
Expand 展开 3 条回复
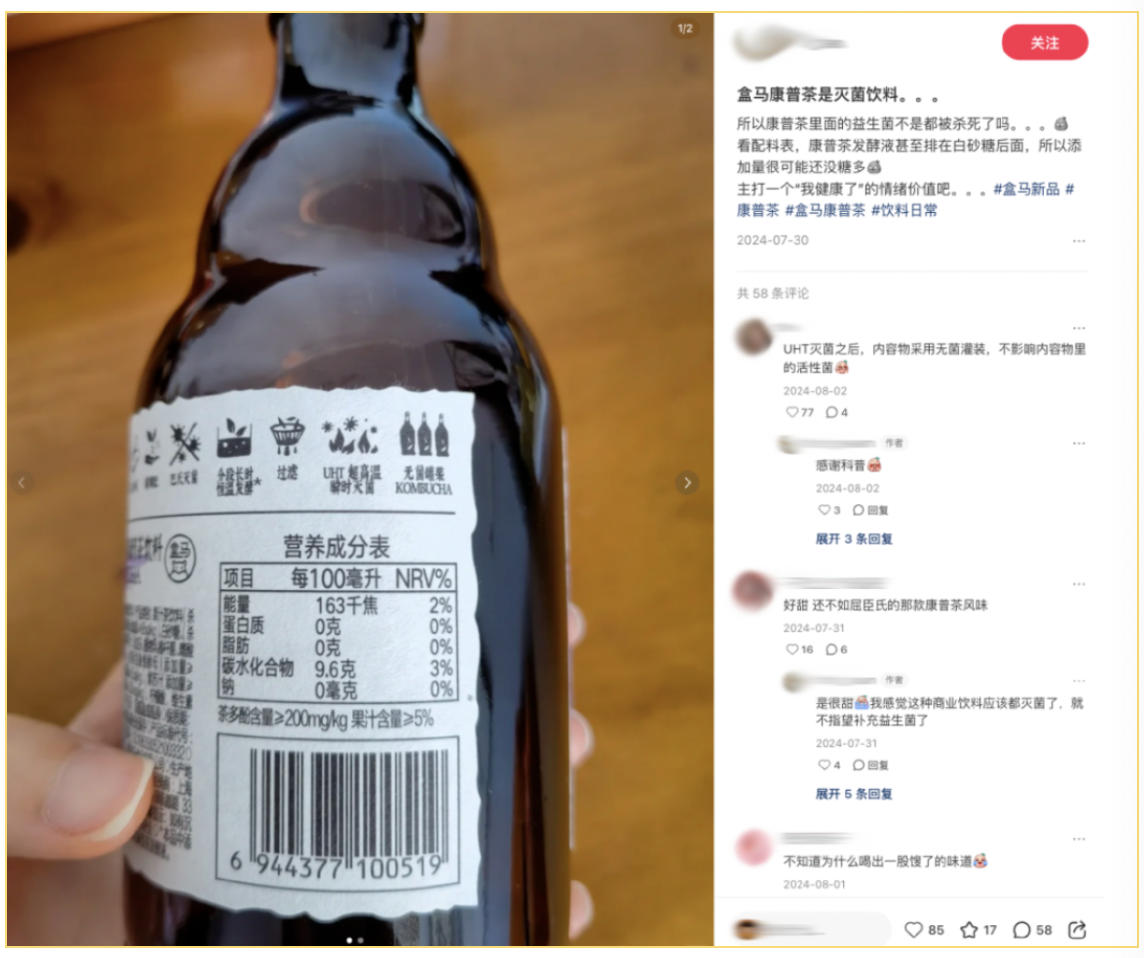click(853, 539)
